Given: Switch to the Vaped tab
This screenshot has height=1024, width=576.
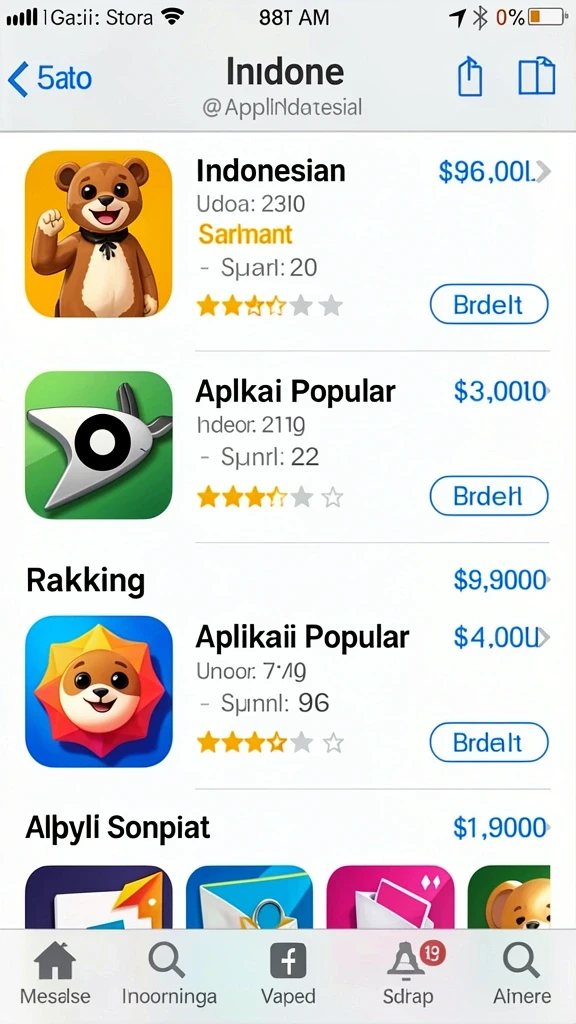Looking at the screenshot, I should pyautogui.click(x=288, y=974).
